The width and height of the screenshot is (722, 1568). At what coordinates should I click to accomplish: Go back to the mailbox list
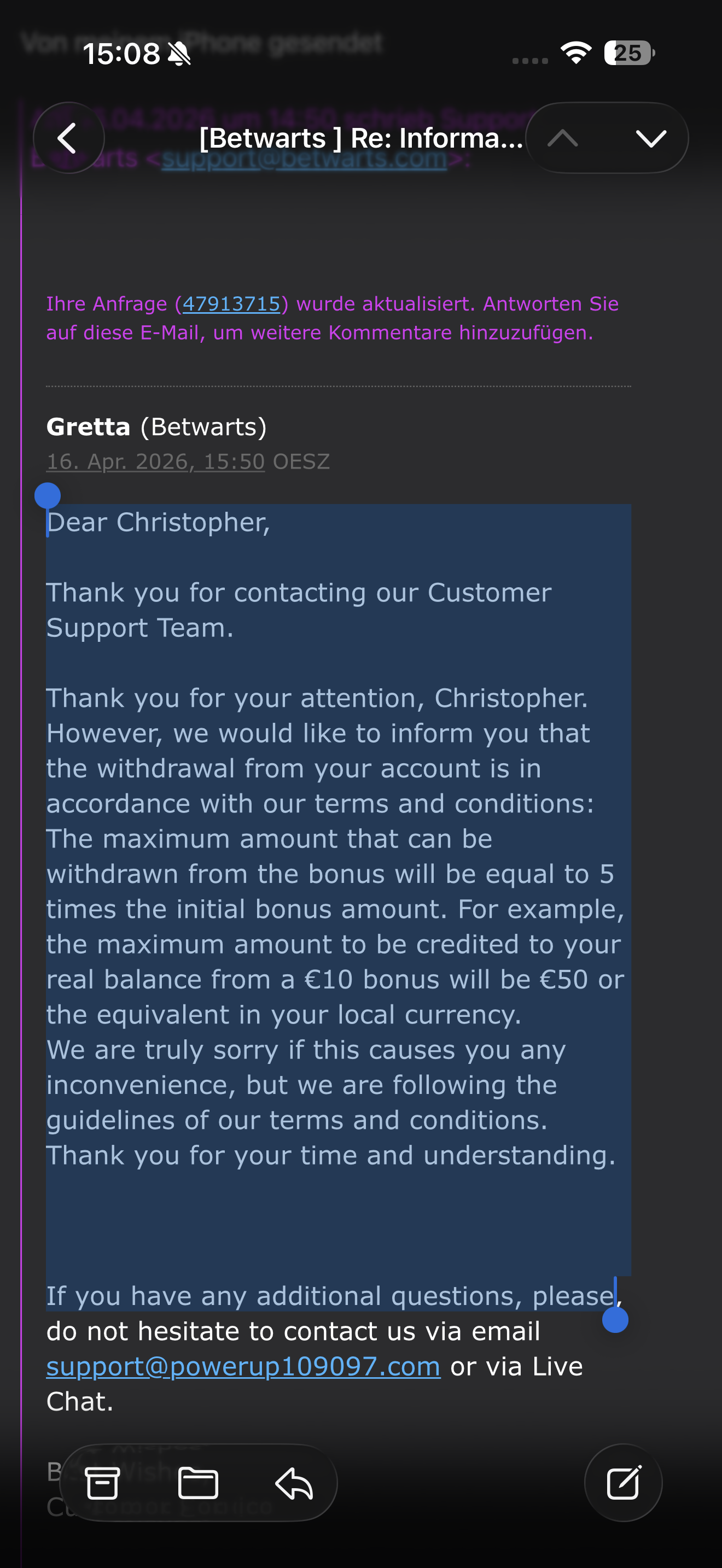68,138
